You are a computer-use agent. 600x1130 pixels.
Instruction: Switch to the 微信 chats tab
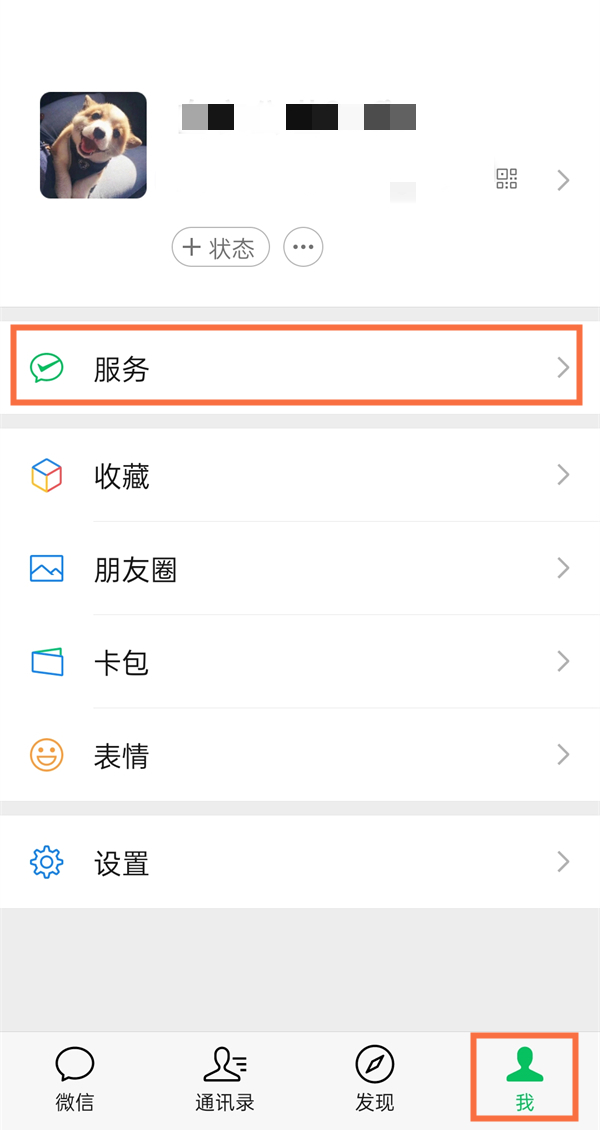click(75, 1080)
